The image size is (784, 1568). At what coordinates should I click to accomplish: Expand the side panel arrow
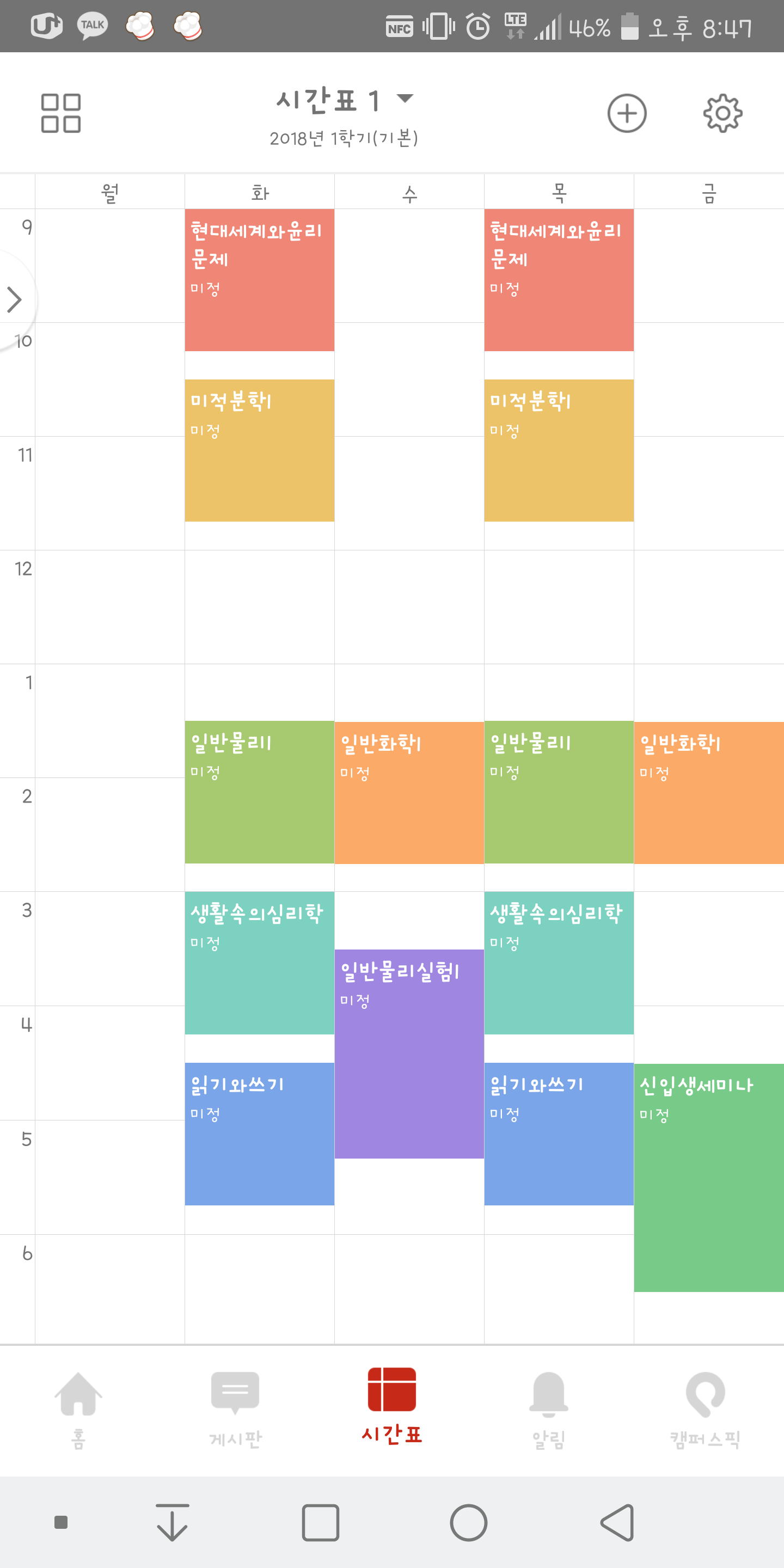tap(15, 299)
